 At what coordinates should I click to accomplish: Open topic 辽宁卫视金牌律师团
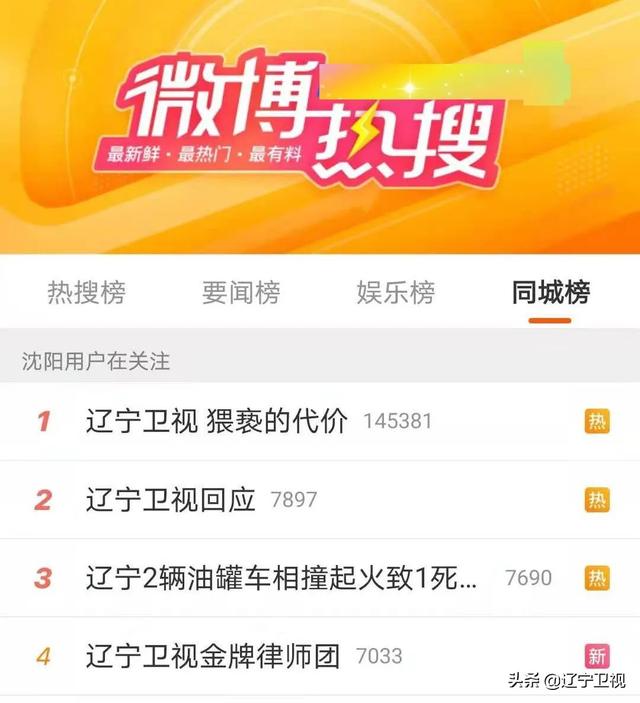coord(213,656)
